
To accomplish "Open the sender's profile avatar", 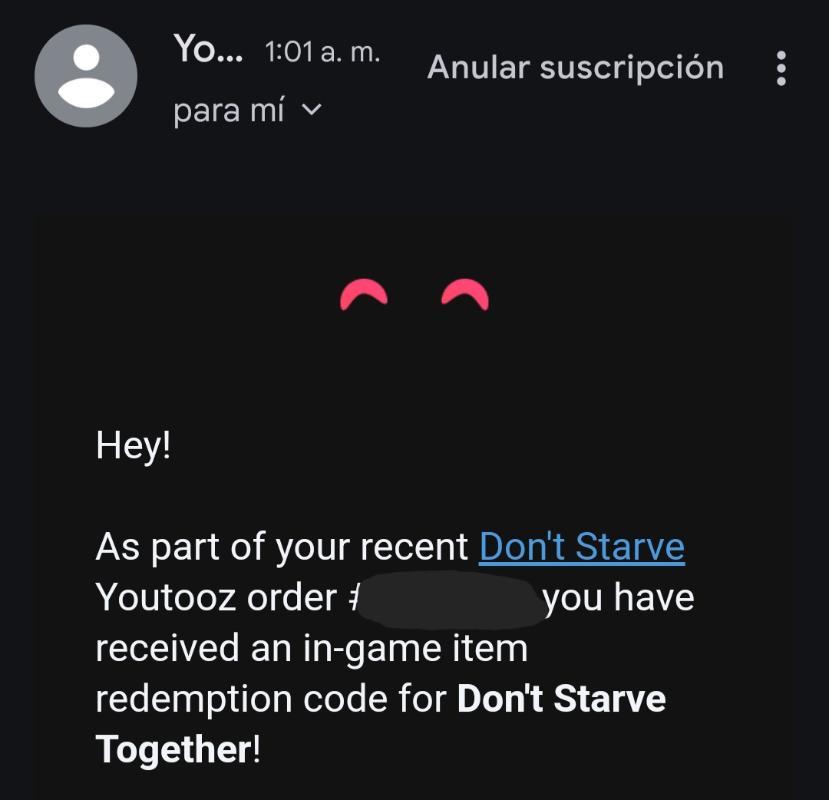I will (x=85, y=76).
